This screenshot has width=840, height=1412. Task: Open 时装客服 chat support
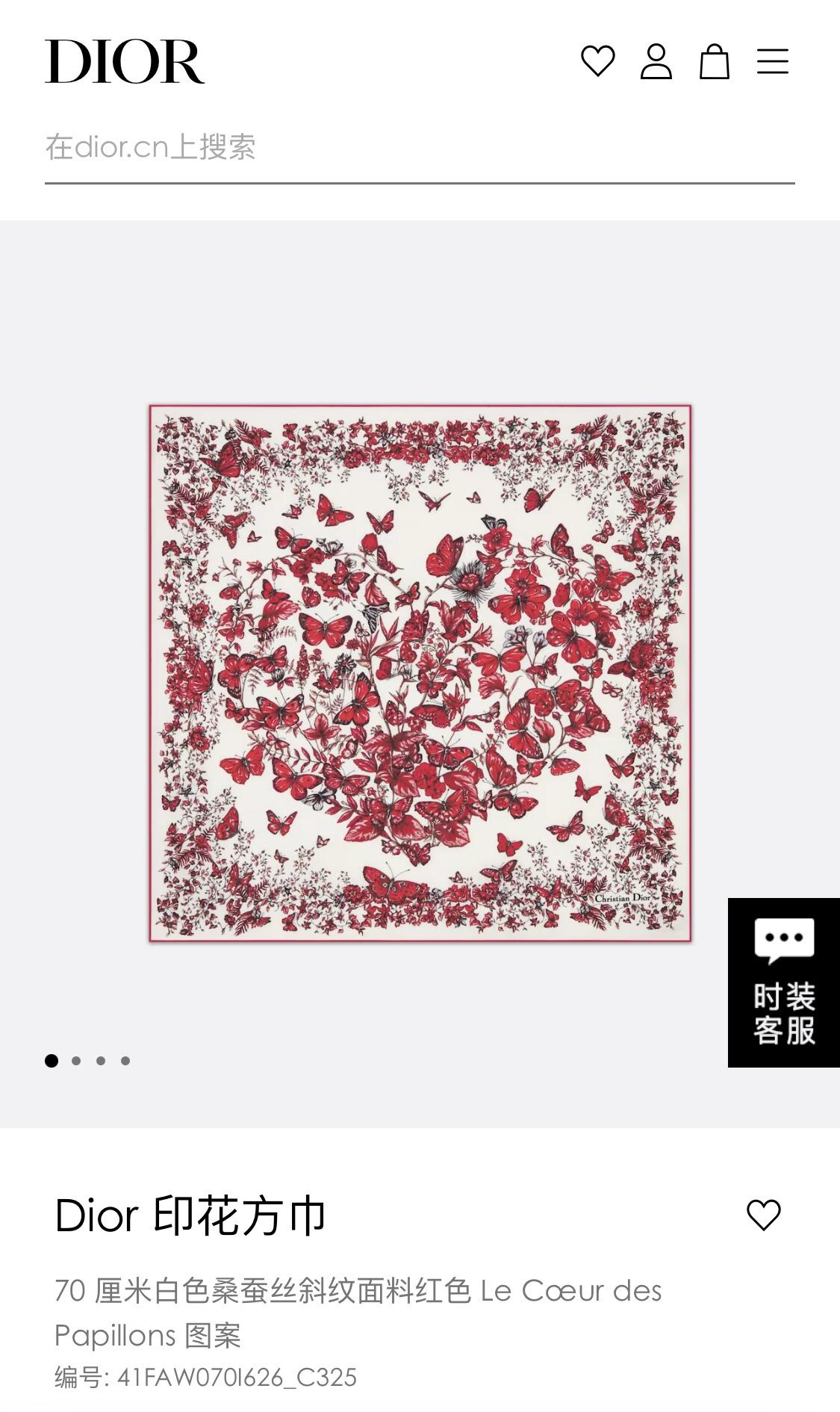click(x=783, y=982)
